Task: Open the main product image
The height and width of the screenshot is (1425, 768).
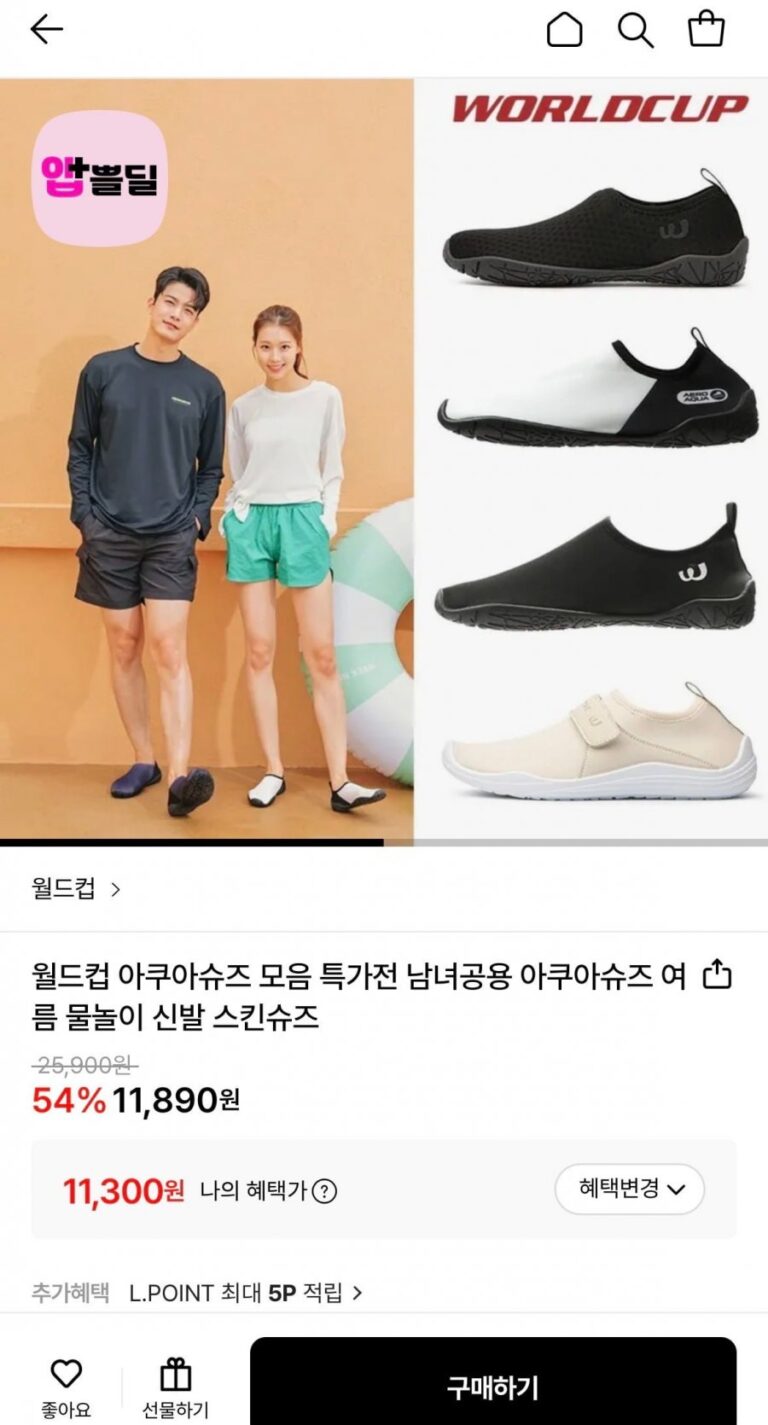Action: coord(384,460)
